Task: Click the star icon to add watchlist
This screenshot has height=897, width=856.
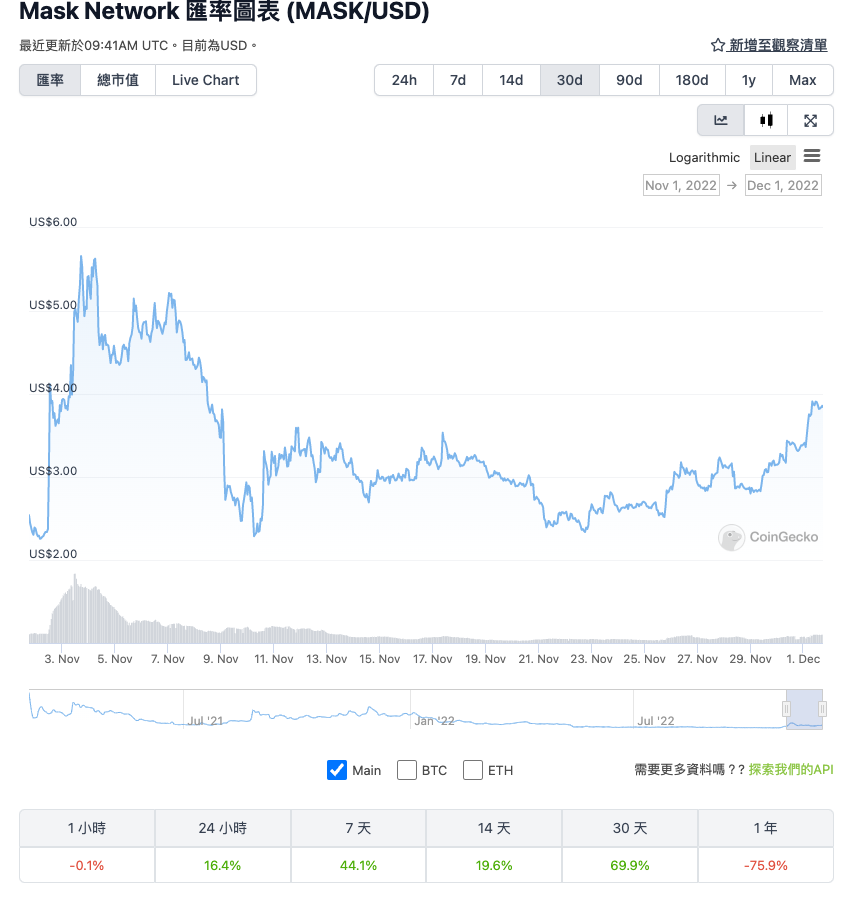Action: pos(716,45)
